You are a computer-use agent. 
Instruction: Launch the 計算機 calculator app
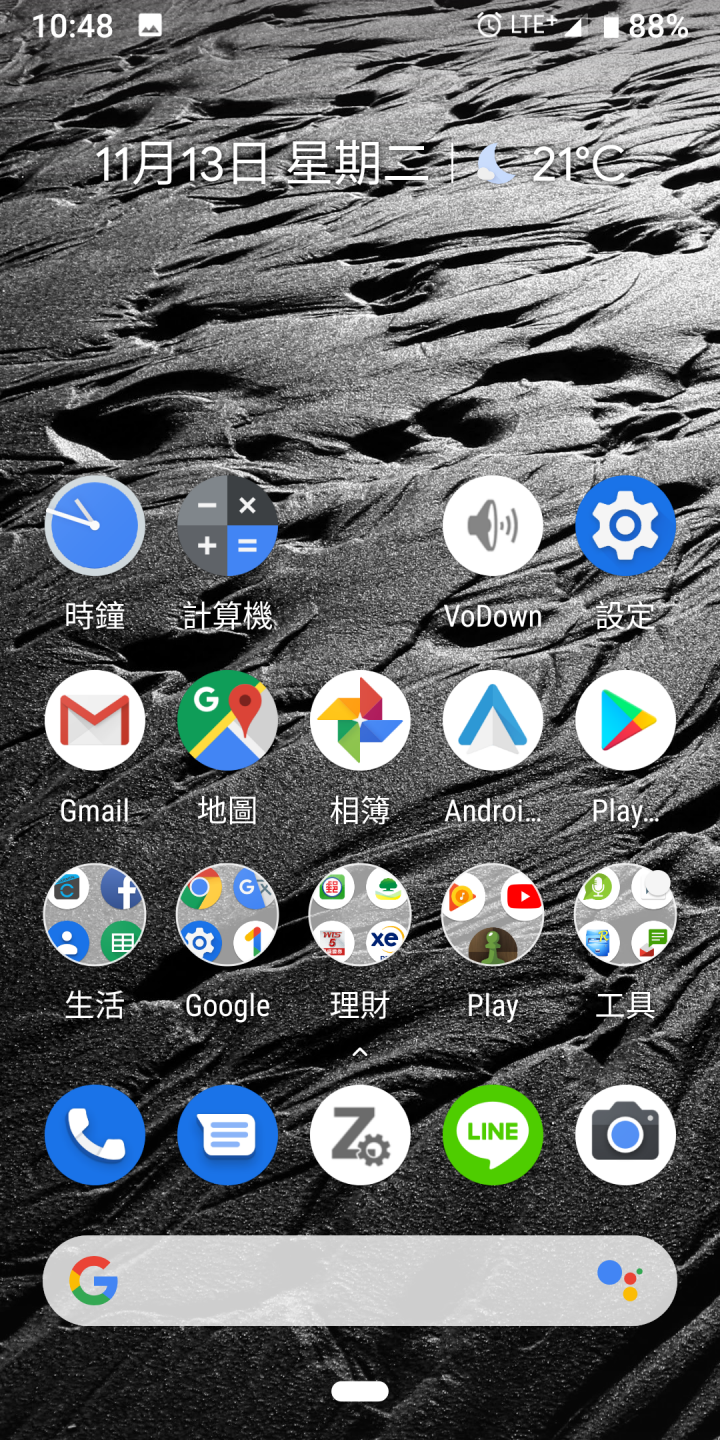(x=227, y=526)
